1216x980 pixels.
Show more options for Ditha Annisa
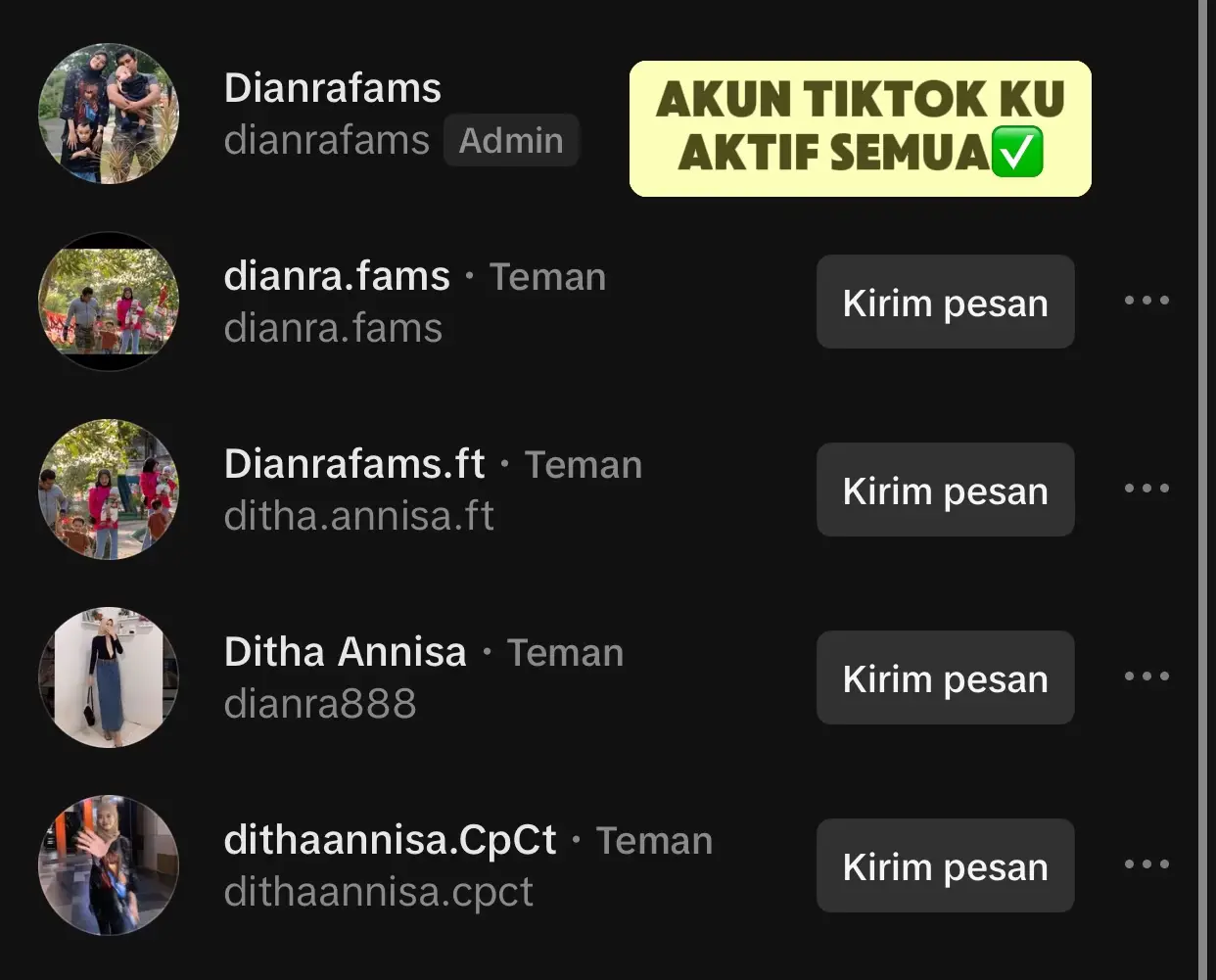1146,677
